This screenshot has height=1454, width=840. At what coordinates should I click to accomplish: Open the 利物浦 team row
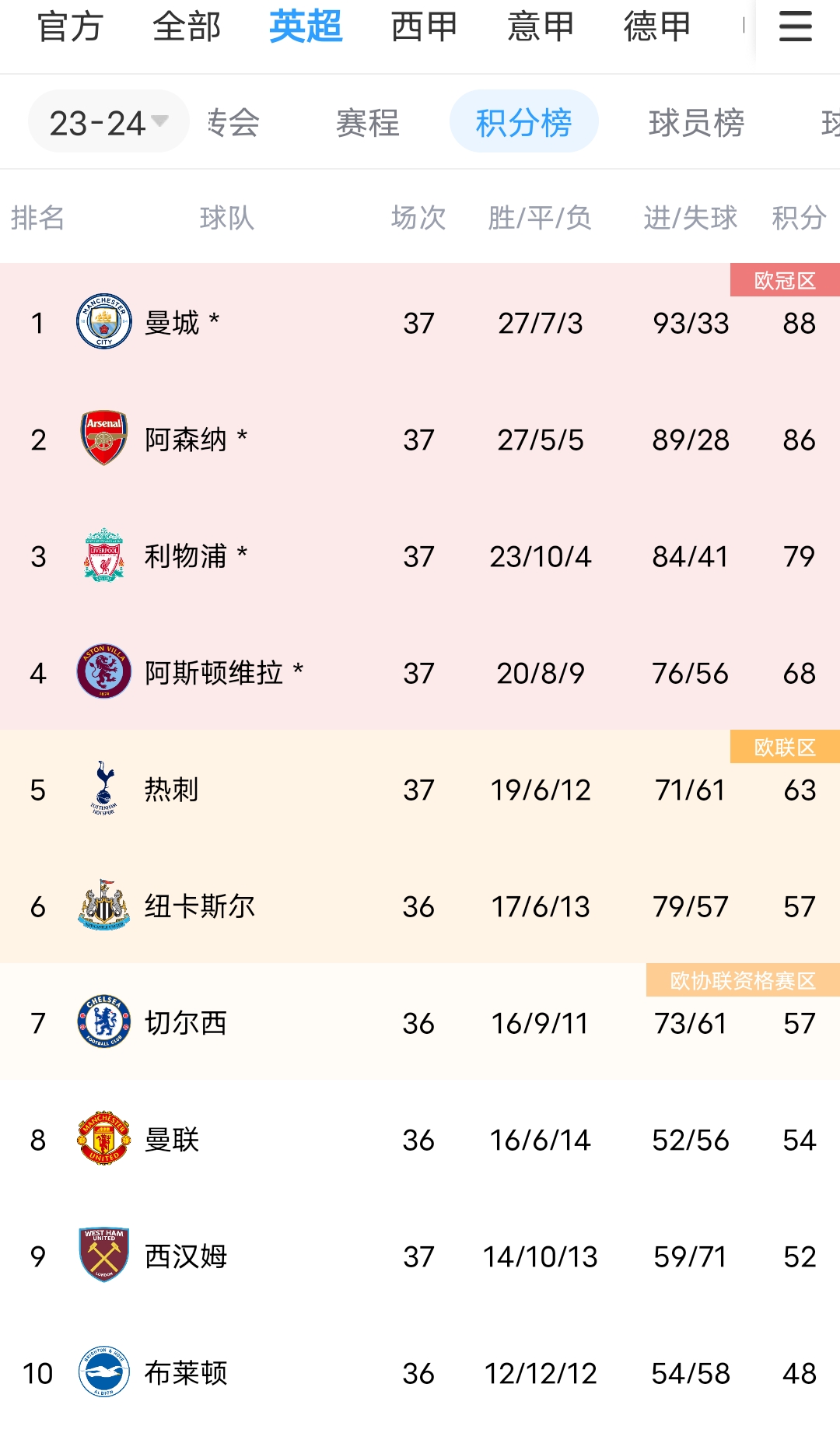tap(420, 555)
